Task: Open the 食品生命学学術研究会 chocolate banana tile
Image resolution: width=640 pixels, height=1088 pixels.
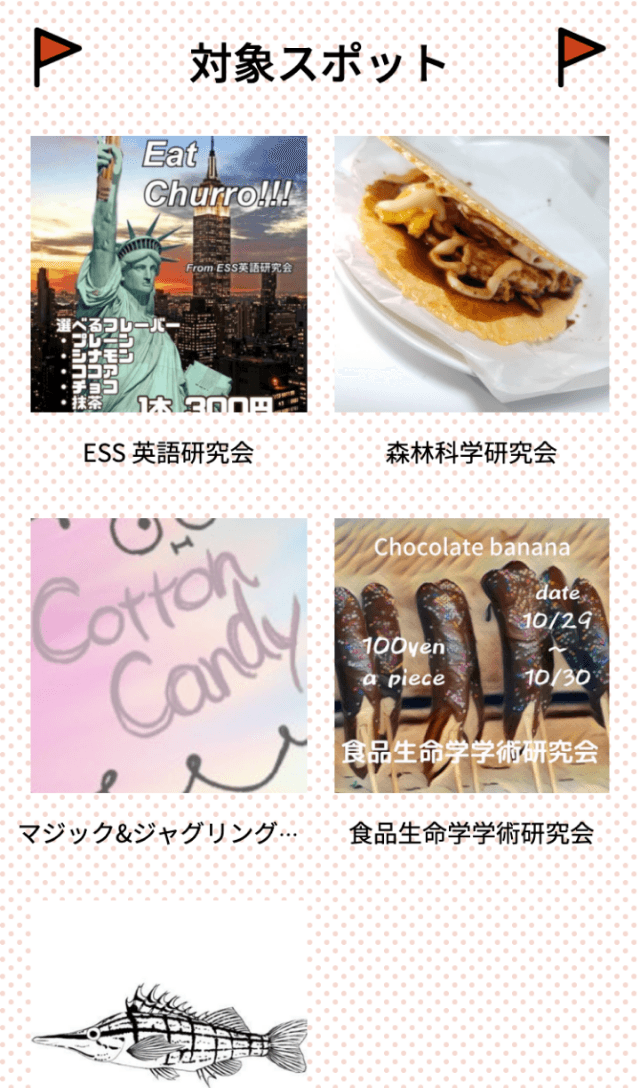Action: (x=471, y=655)
